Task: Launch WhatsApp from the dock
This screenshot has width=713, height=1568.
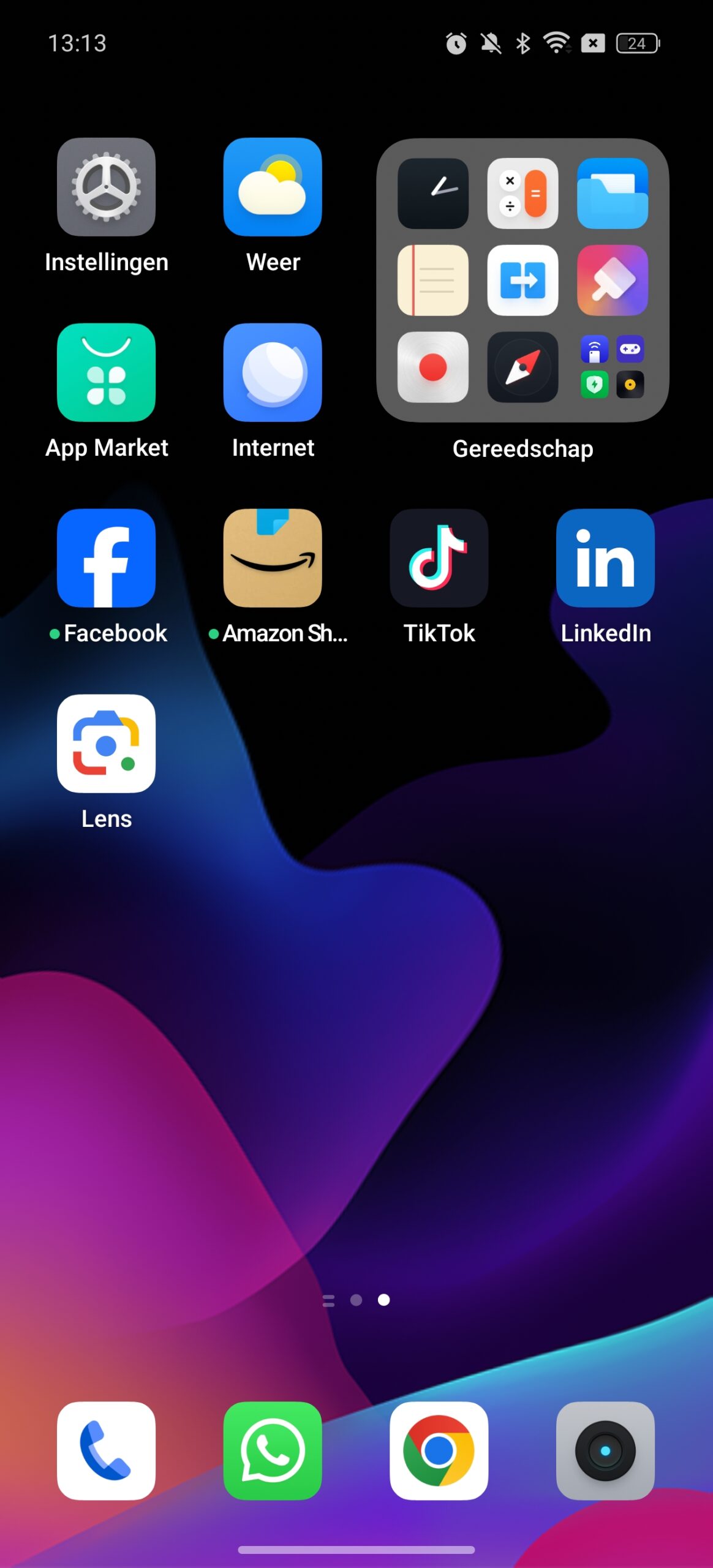Action: (273, 1451)
